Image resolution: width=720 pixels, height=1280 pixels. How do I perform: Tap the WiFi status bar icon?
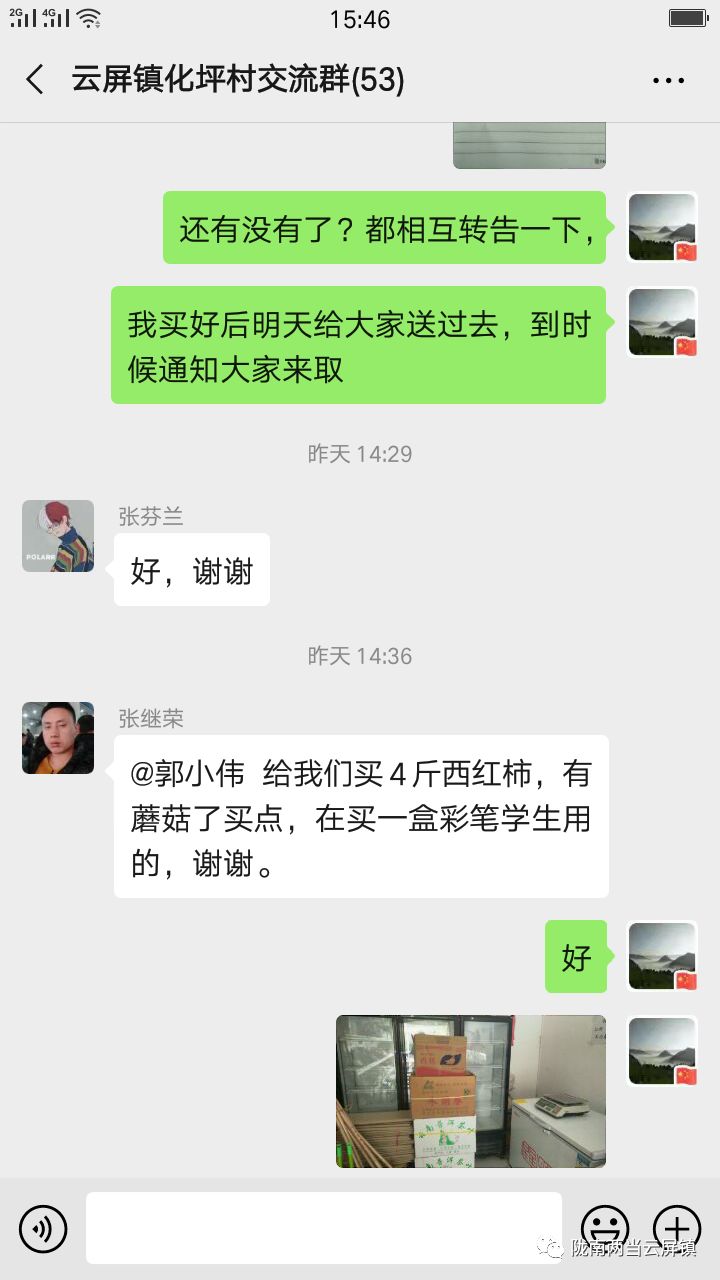pos(90,16)
